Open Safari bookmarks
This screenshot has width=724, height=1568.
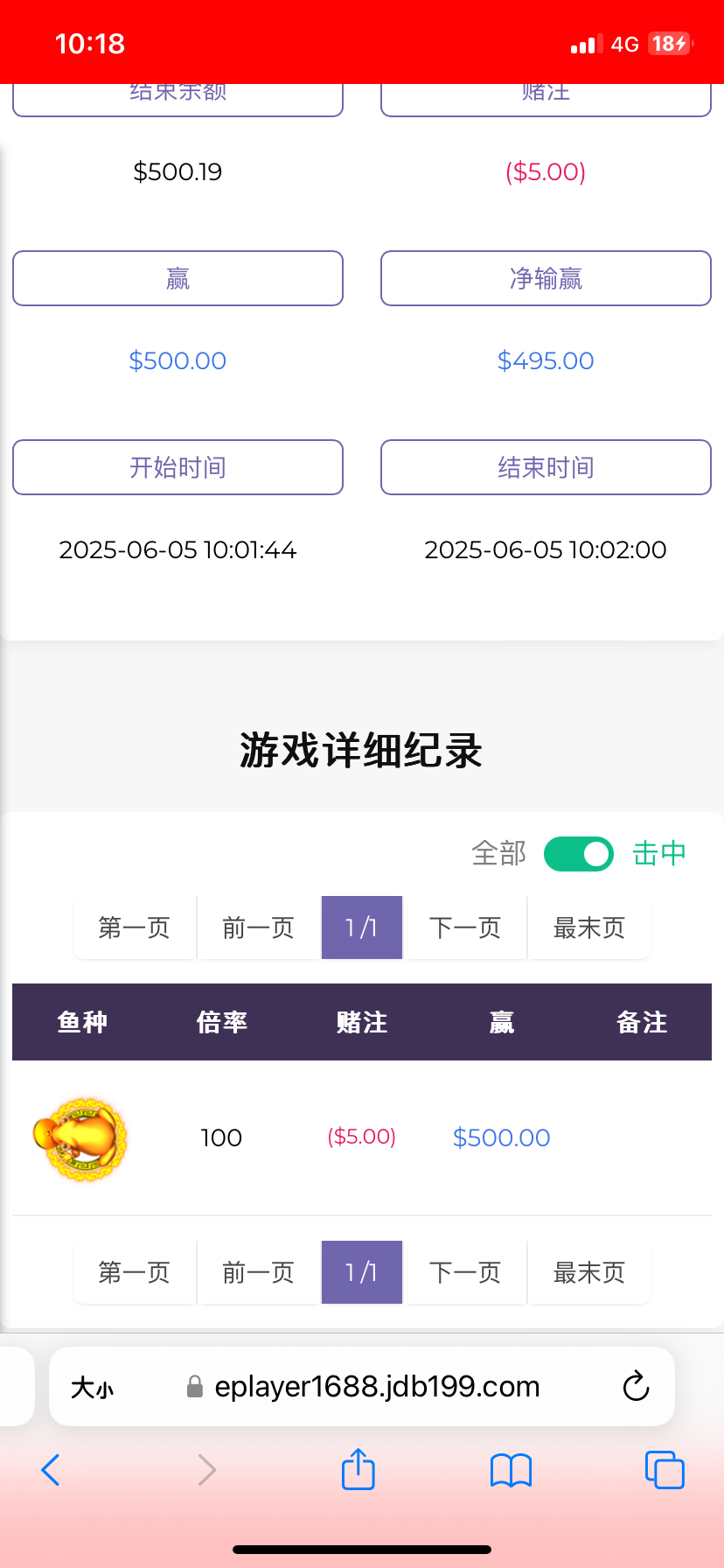[512, 1470]
